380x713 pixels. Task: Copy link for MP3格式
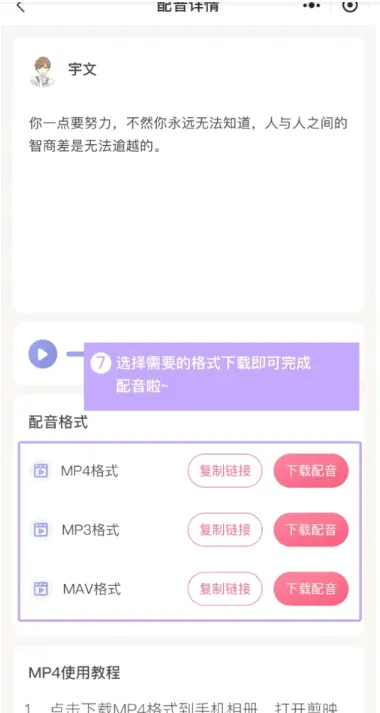pyautogui.click(x=225, y=530)
